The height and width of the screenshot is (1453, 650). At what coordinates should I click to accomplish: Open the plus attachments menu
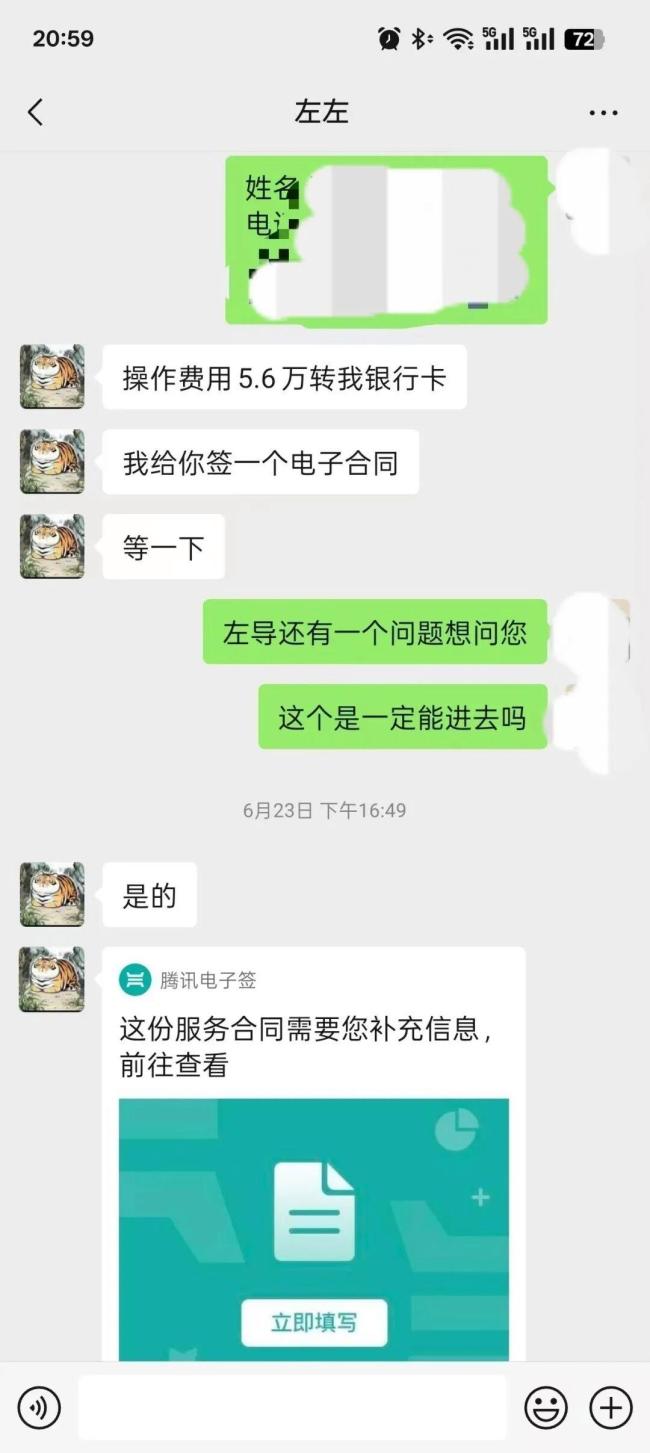click(610, 1407)
